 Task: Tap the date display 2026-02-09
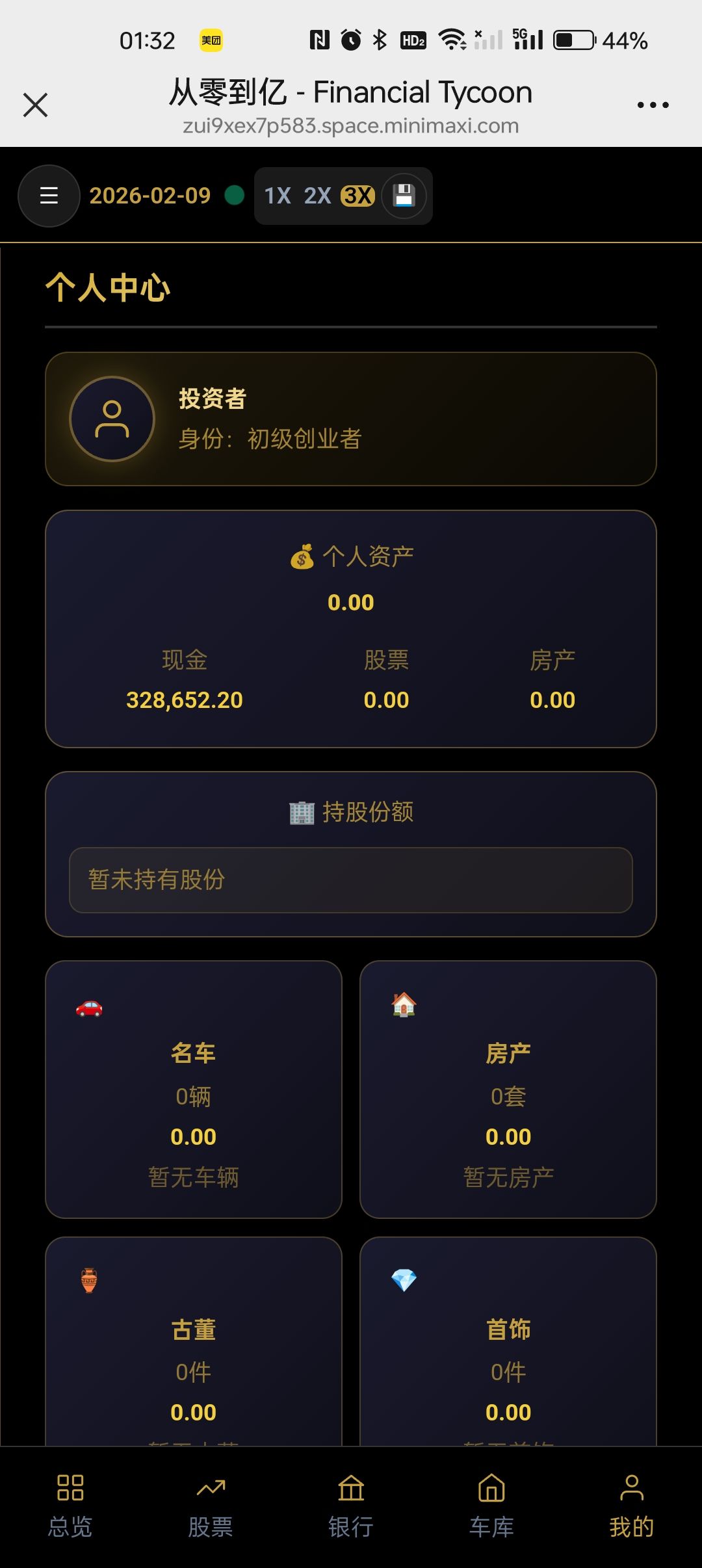[x=149, y=196]
